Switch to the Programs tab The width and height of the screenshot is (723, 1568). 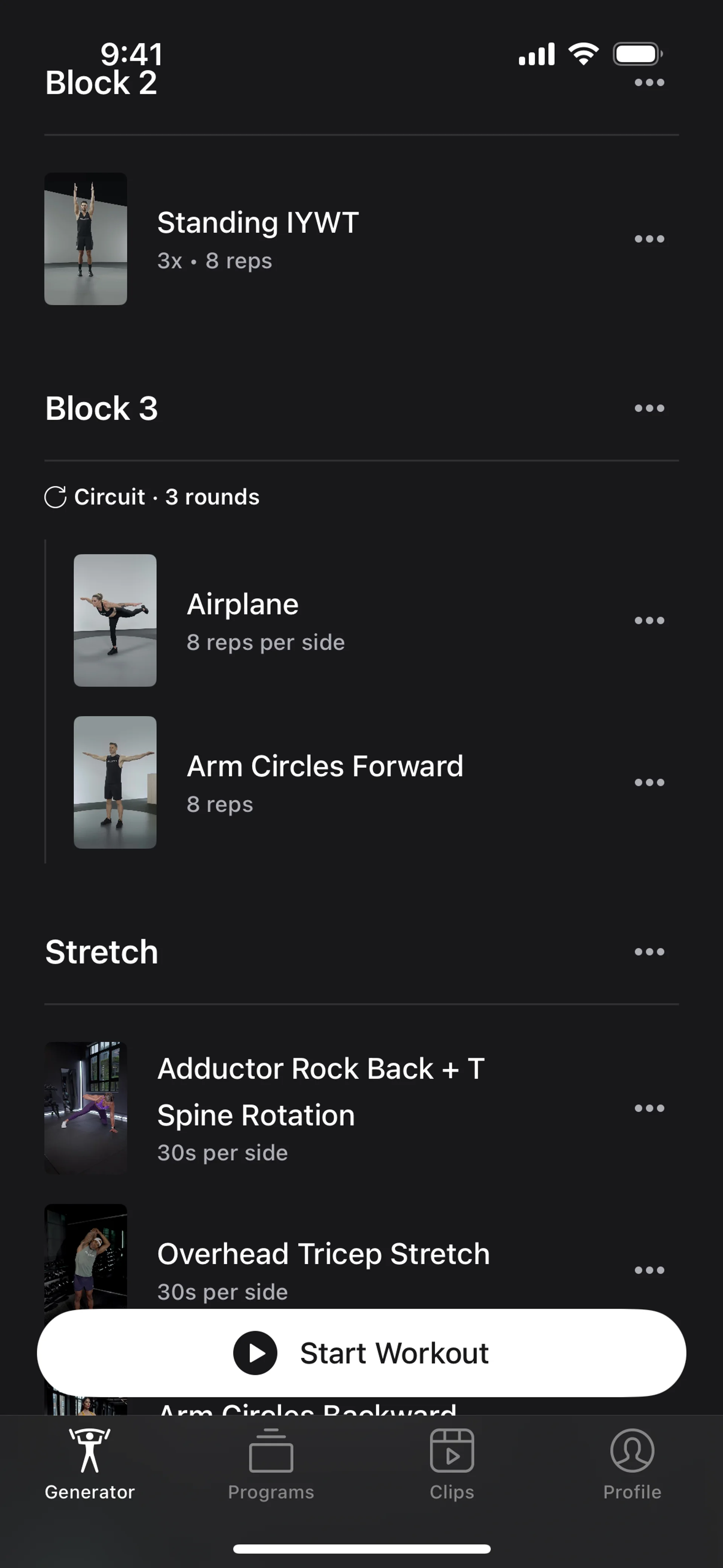click(x=271, y=1464)
